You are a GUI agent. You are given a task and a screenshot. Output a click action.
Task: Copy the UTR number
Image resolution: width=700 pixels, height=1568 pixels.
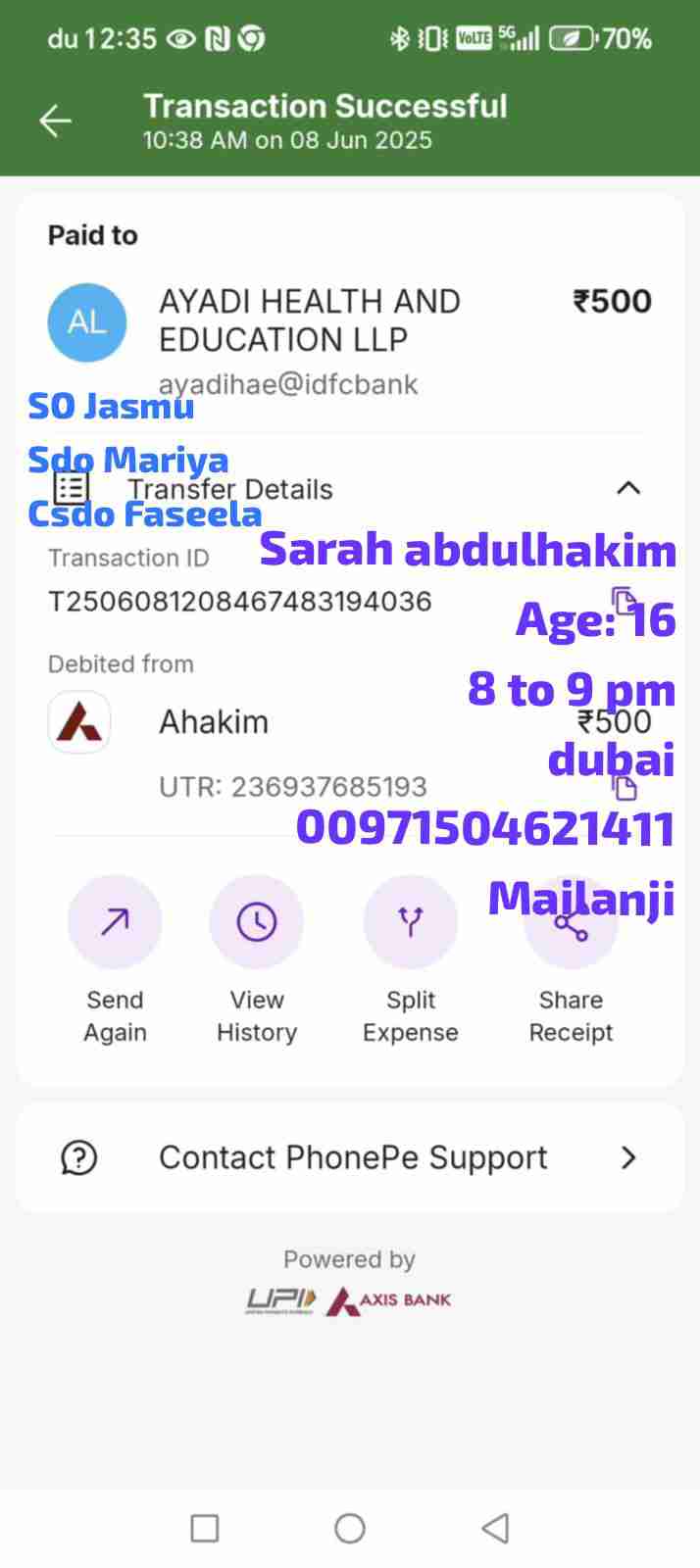point(624,786)
